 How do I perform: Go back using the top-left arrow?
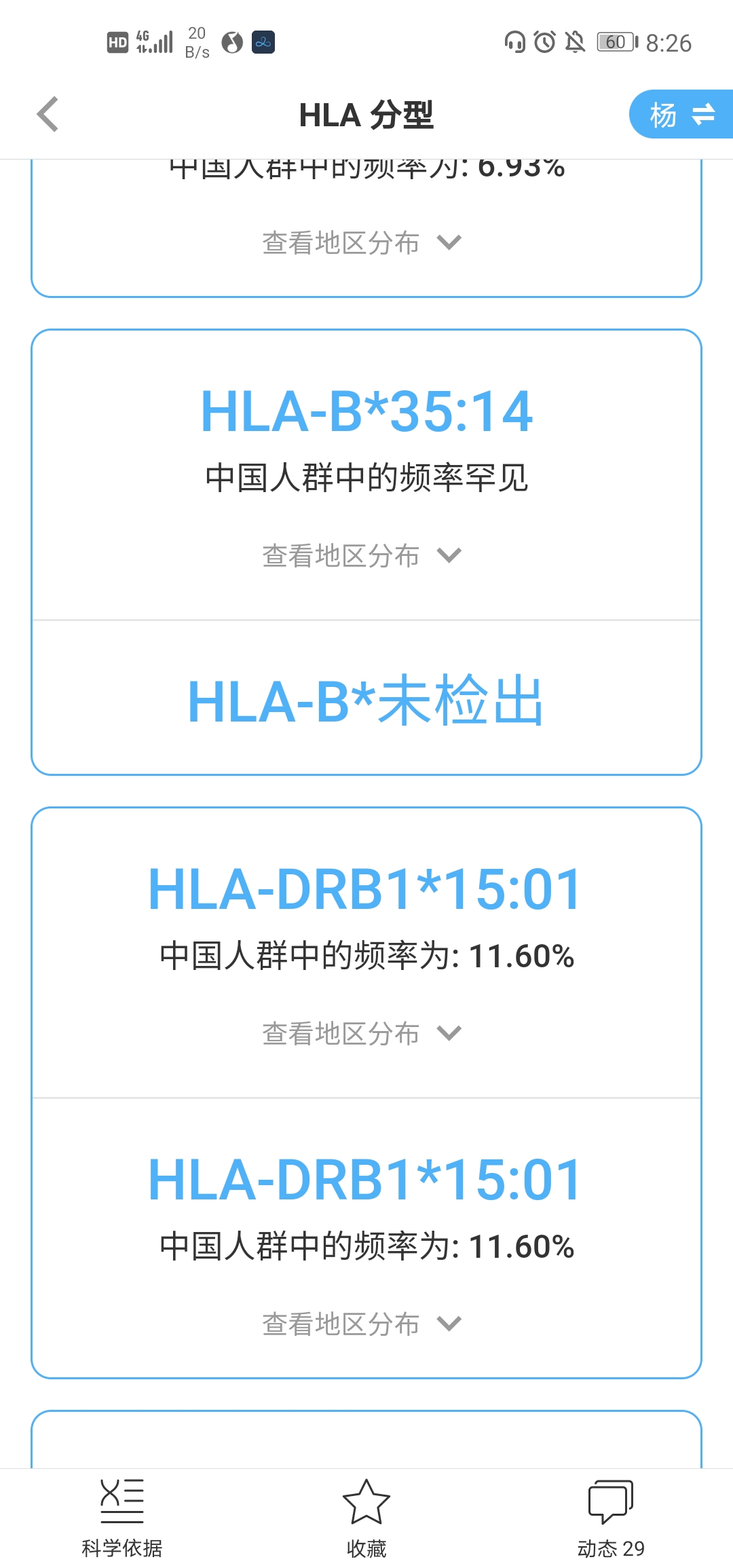tap(48, 114)
